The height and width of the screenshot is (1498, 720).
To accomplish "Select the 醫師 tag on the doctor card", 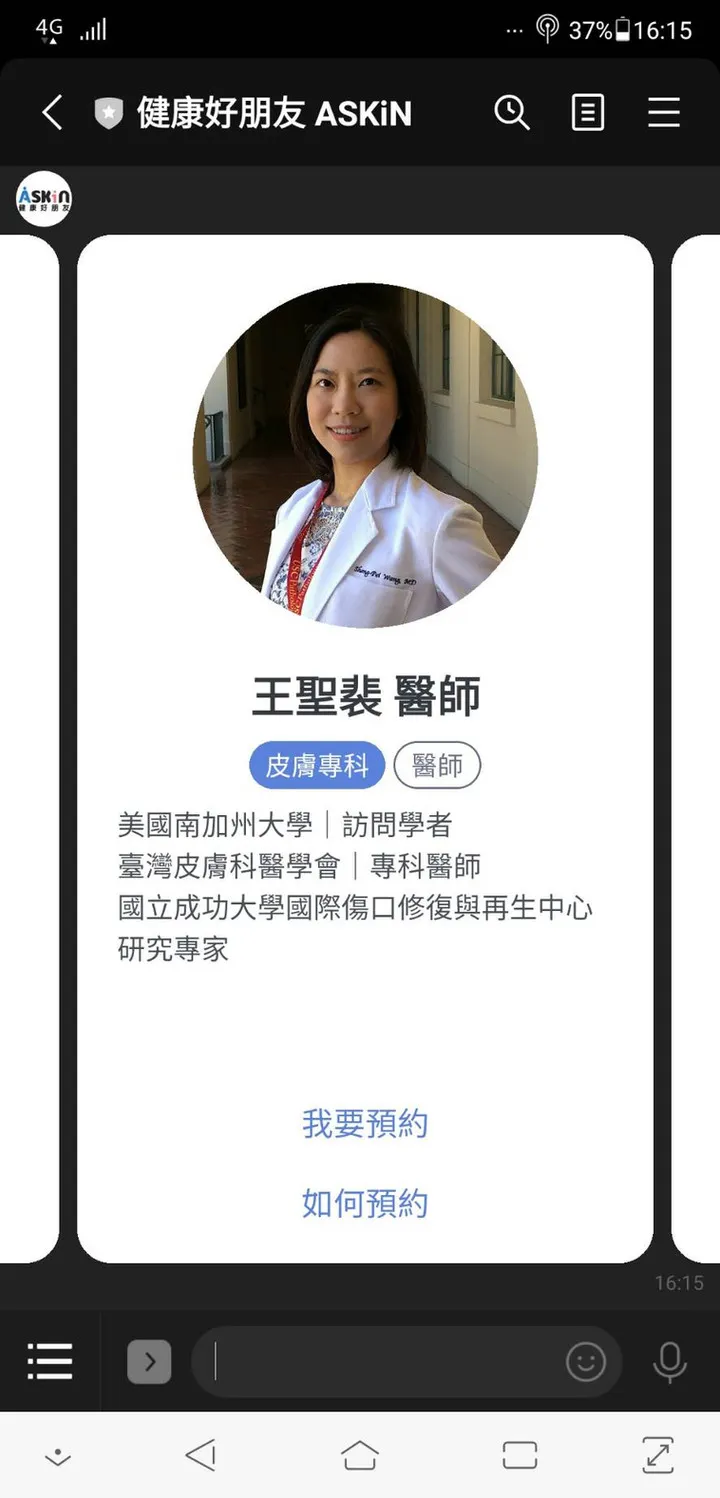I will pos(438,764).
